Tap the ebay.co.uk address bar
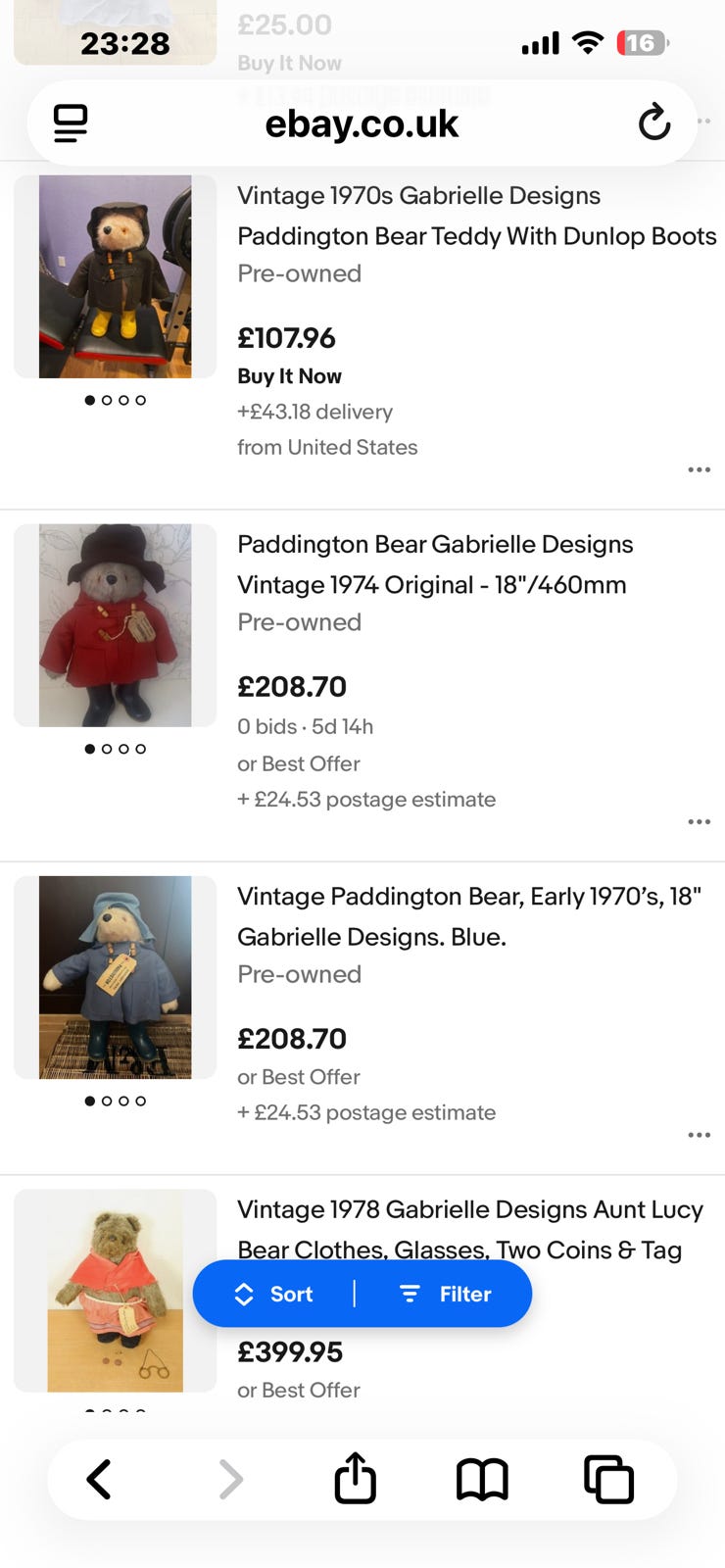The image size is (725, 1568). (362, 122)
